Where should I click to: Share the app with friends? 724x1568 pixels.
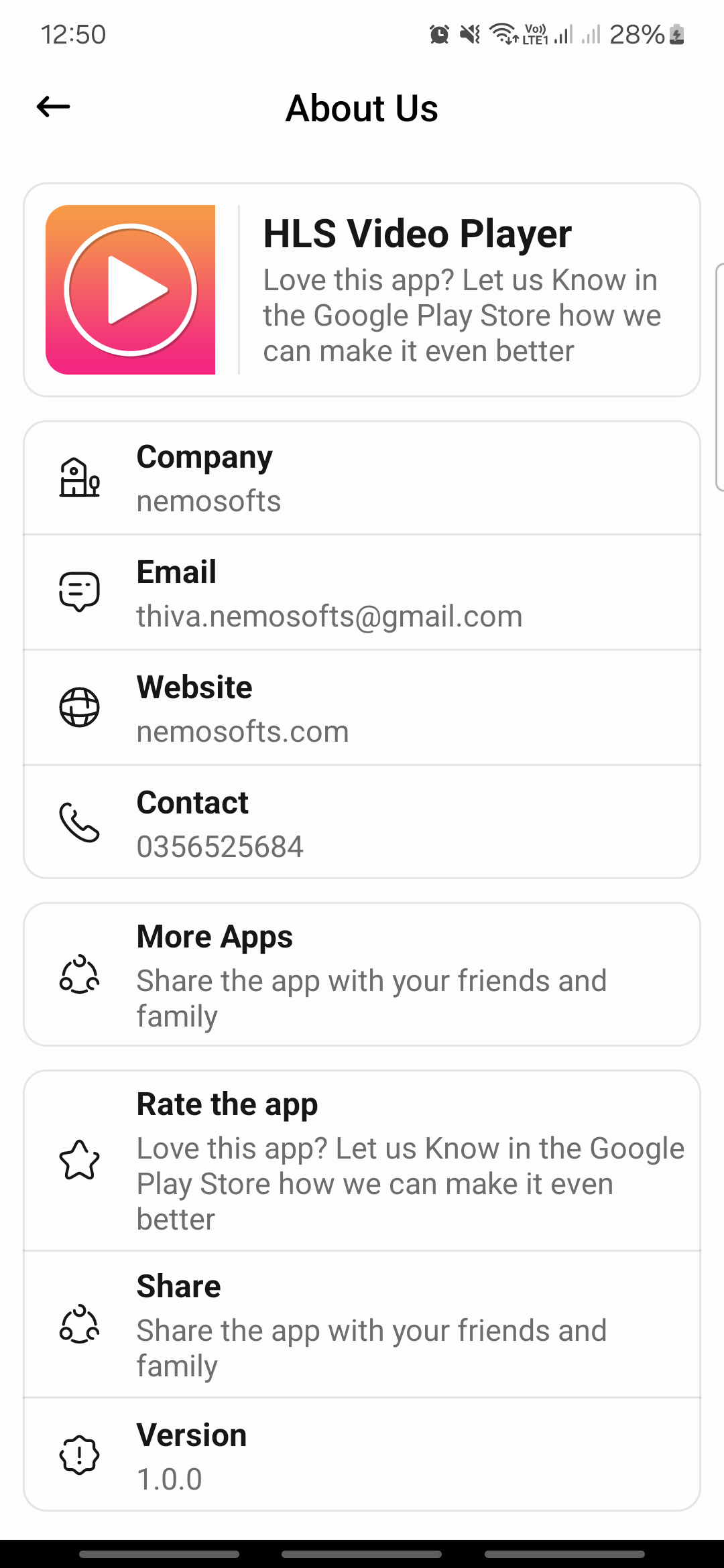coord(362,1324)
